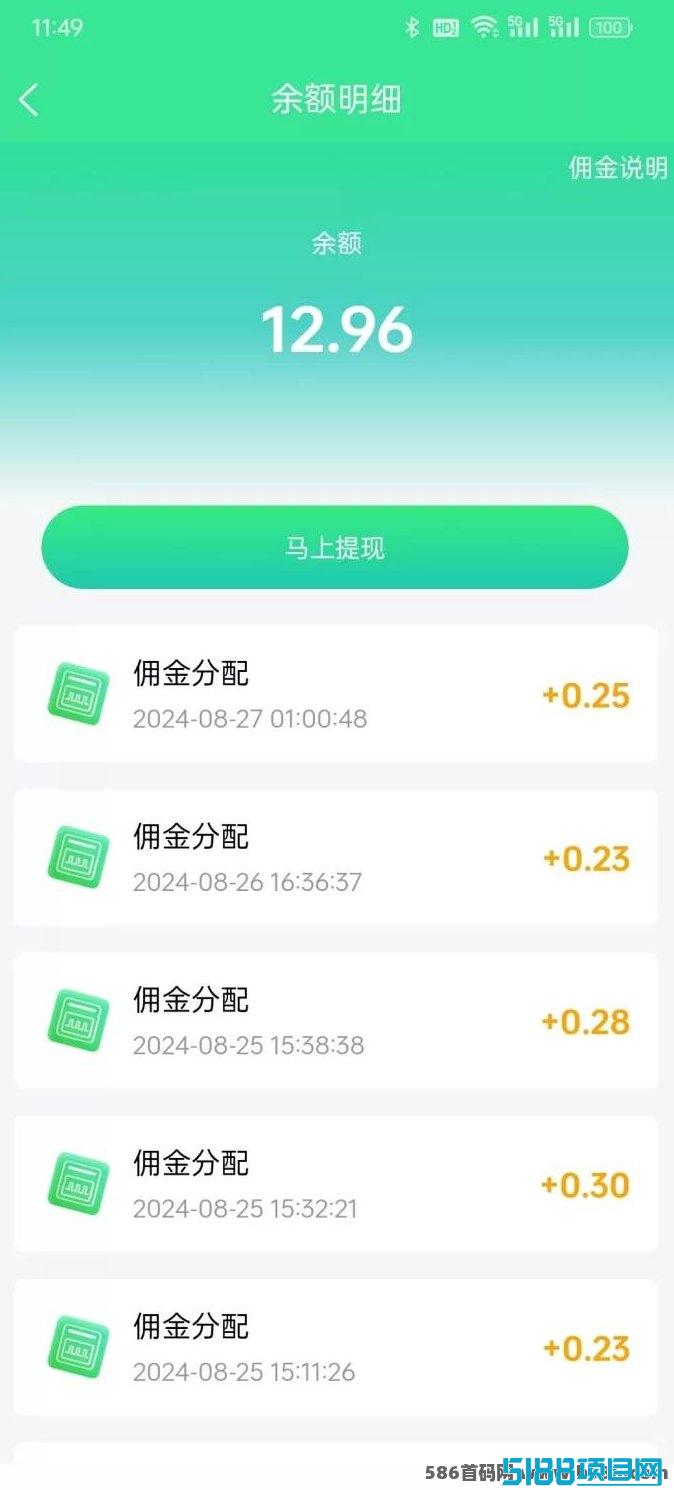
Task: Go back using the top-left arrow
Action: 29,100
